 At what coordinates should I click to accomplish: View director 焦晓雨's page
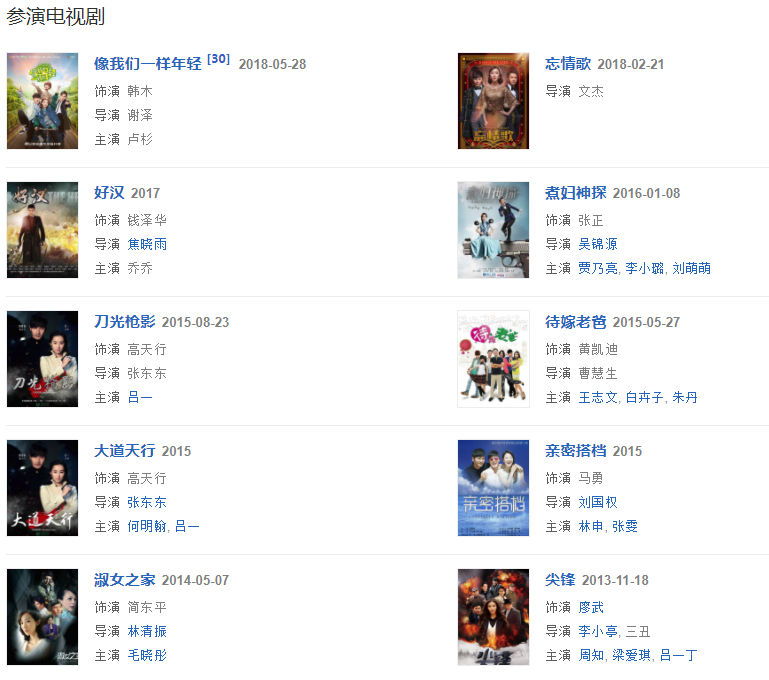pyautogui.click(x=147, y=244)
